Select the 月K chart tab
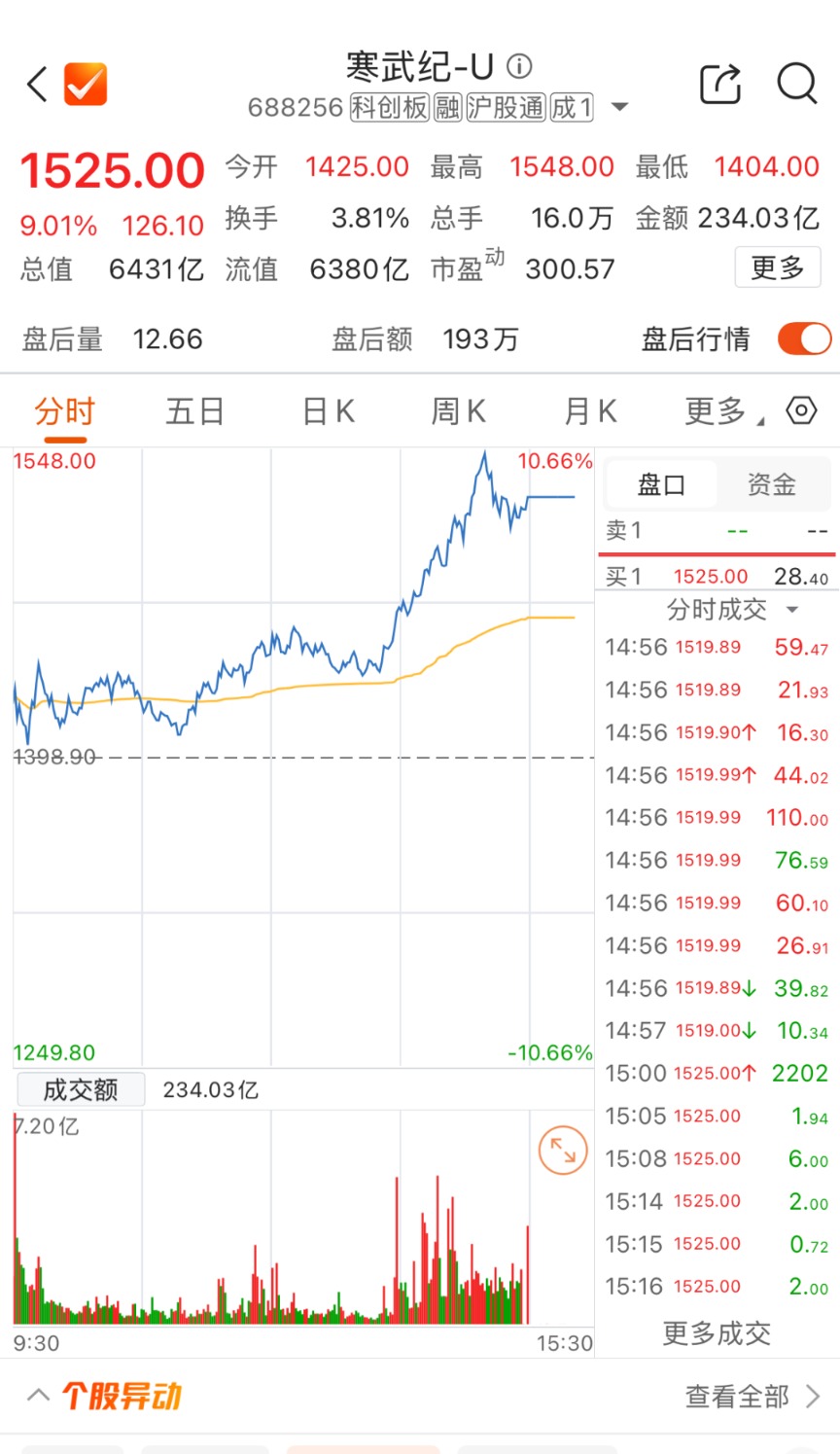The width and height of the screenshot is (840, 1454). coord(590,411)
